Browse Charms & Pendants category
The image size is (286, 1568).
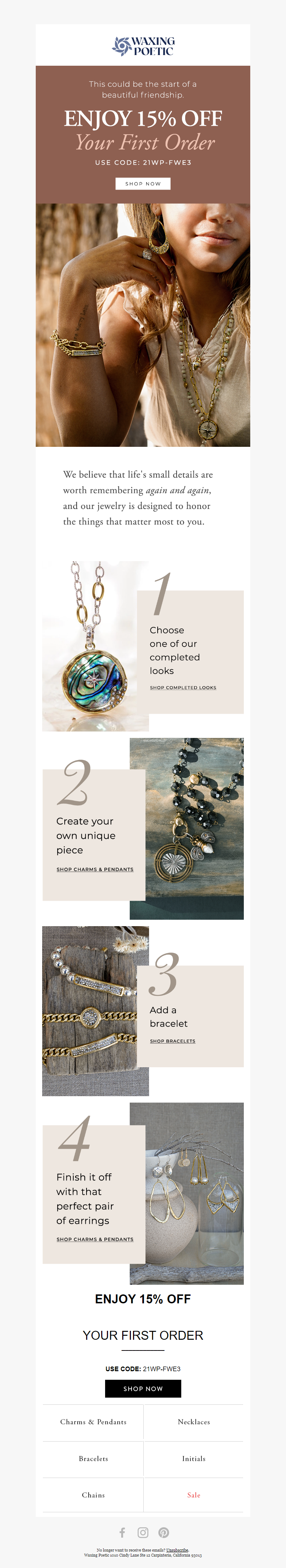coord(93,1422)
